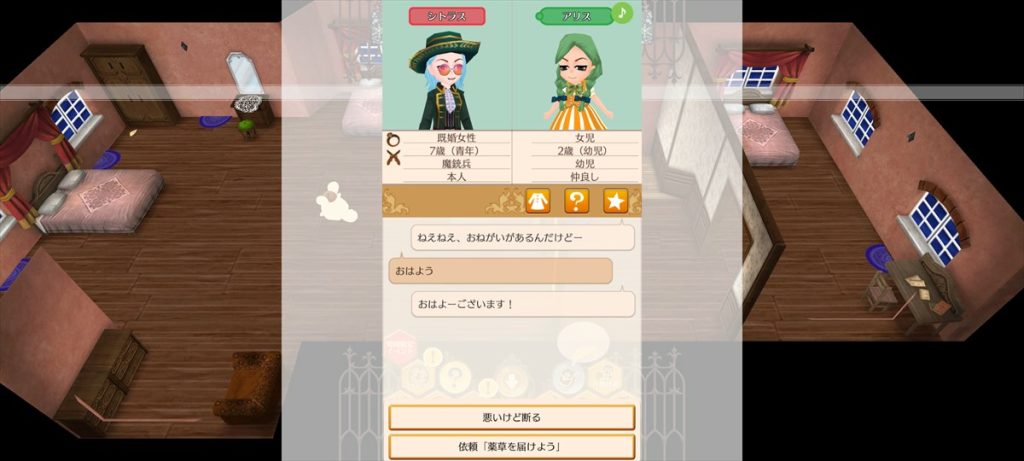Open the question mark help icon
Image resolution: width=1024 pixels, height=461 pixels.
576,201
